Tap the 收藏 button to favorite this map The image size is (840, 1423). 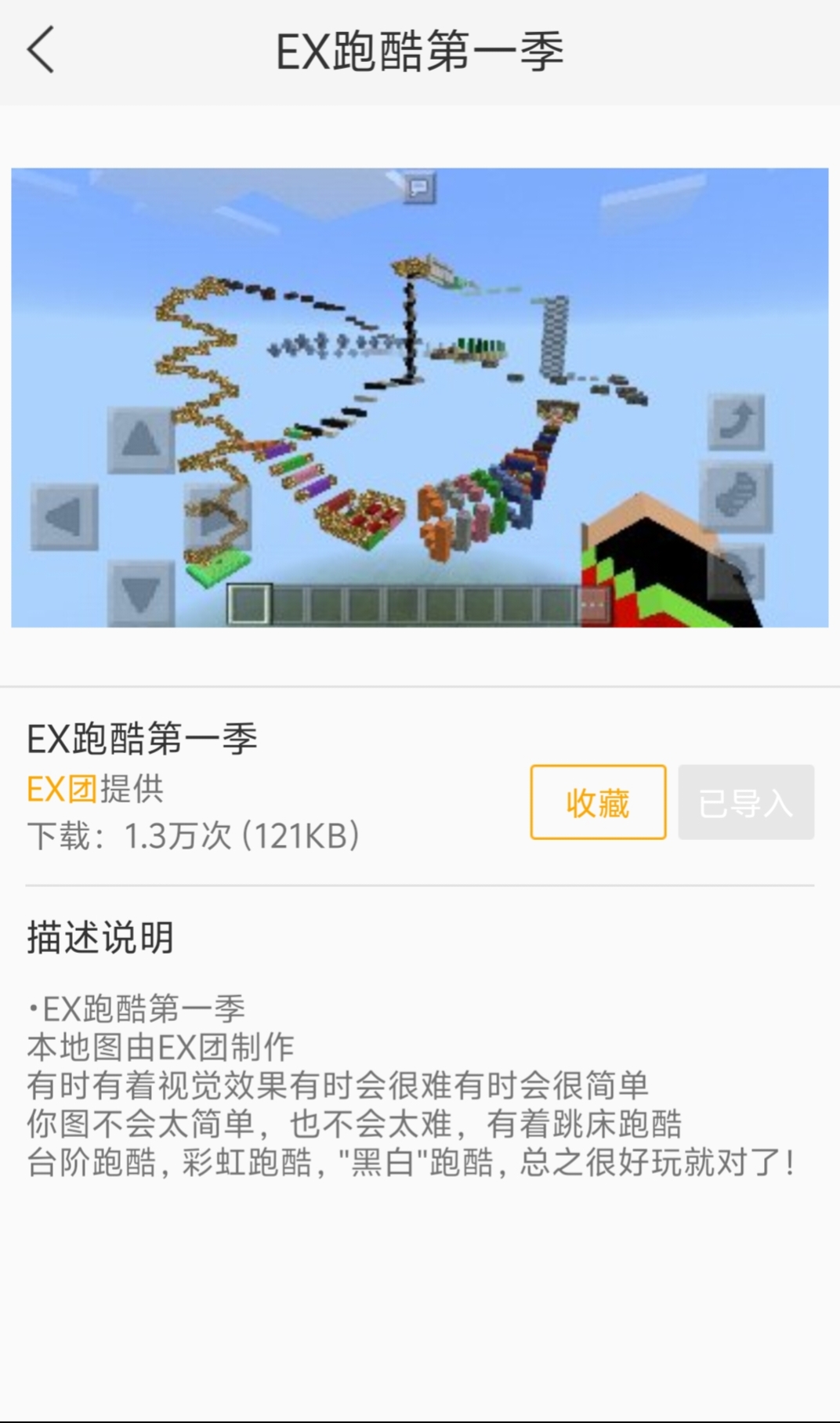point(598,802)
